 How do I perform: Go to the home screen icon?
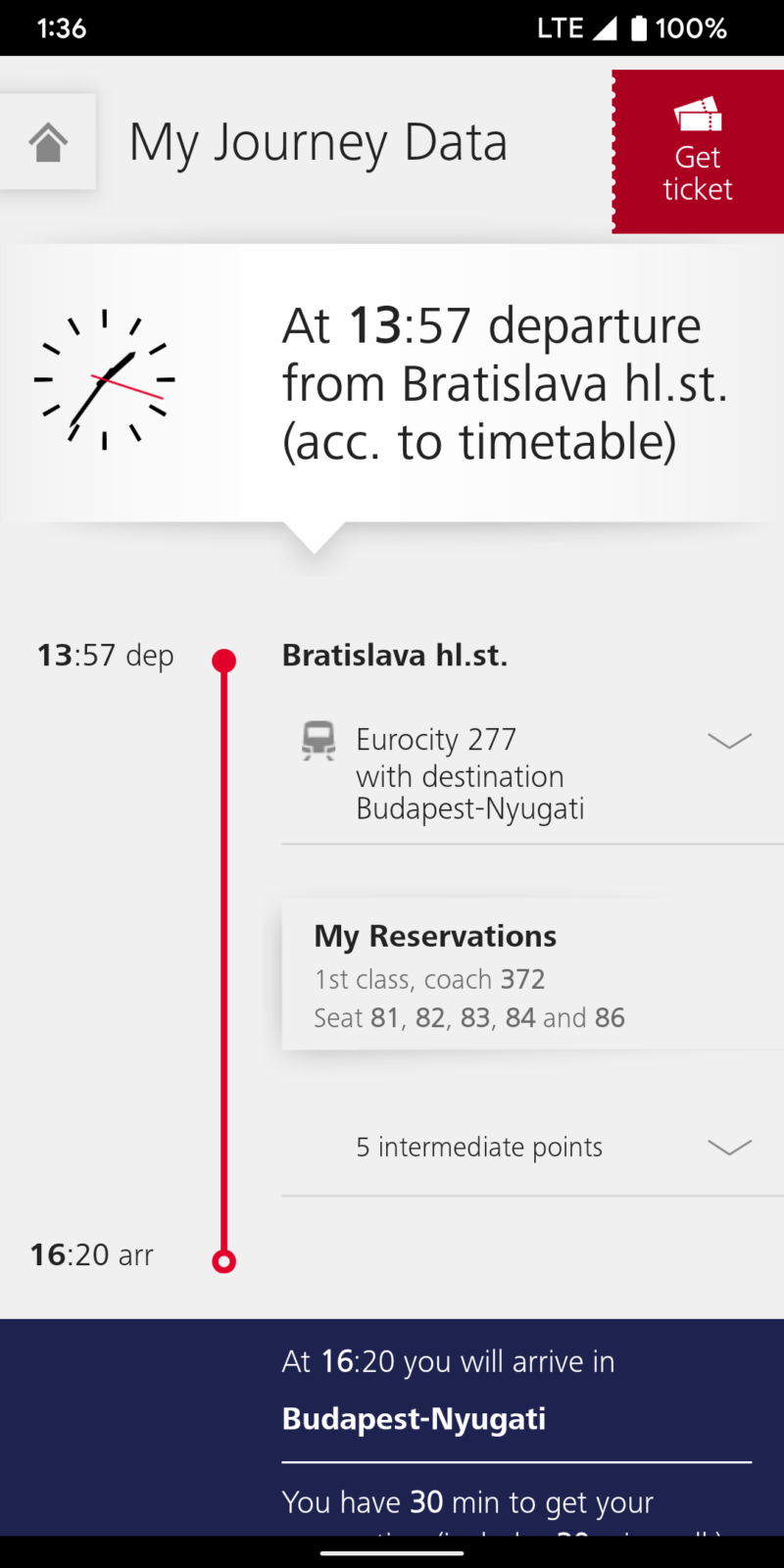click(47, 142)
